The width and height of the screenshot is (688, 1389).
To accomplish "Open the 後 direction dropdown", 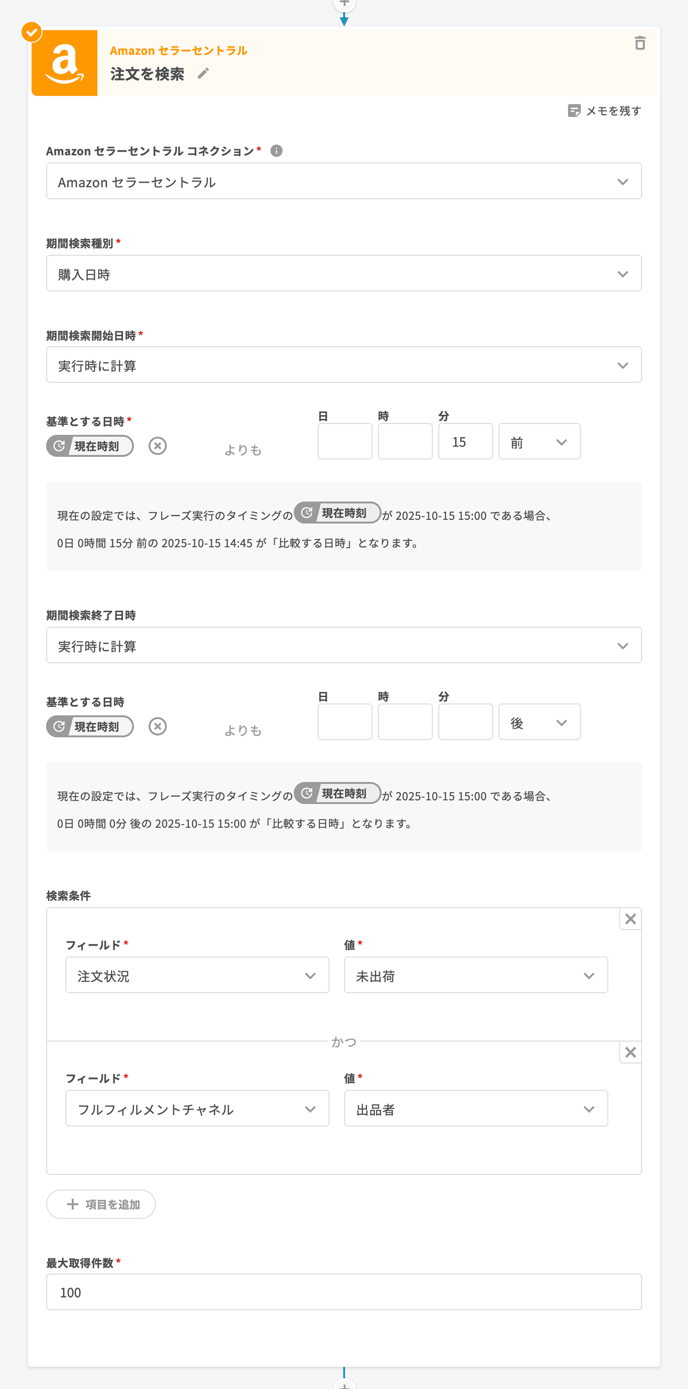I will 539,722.
